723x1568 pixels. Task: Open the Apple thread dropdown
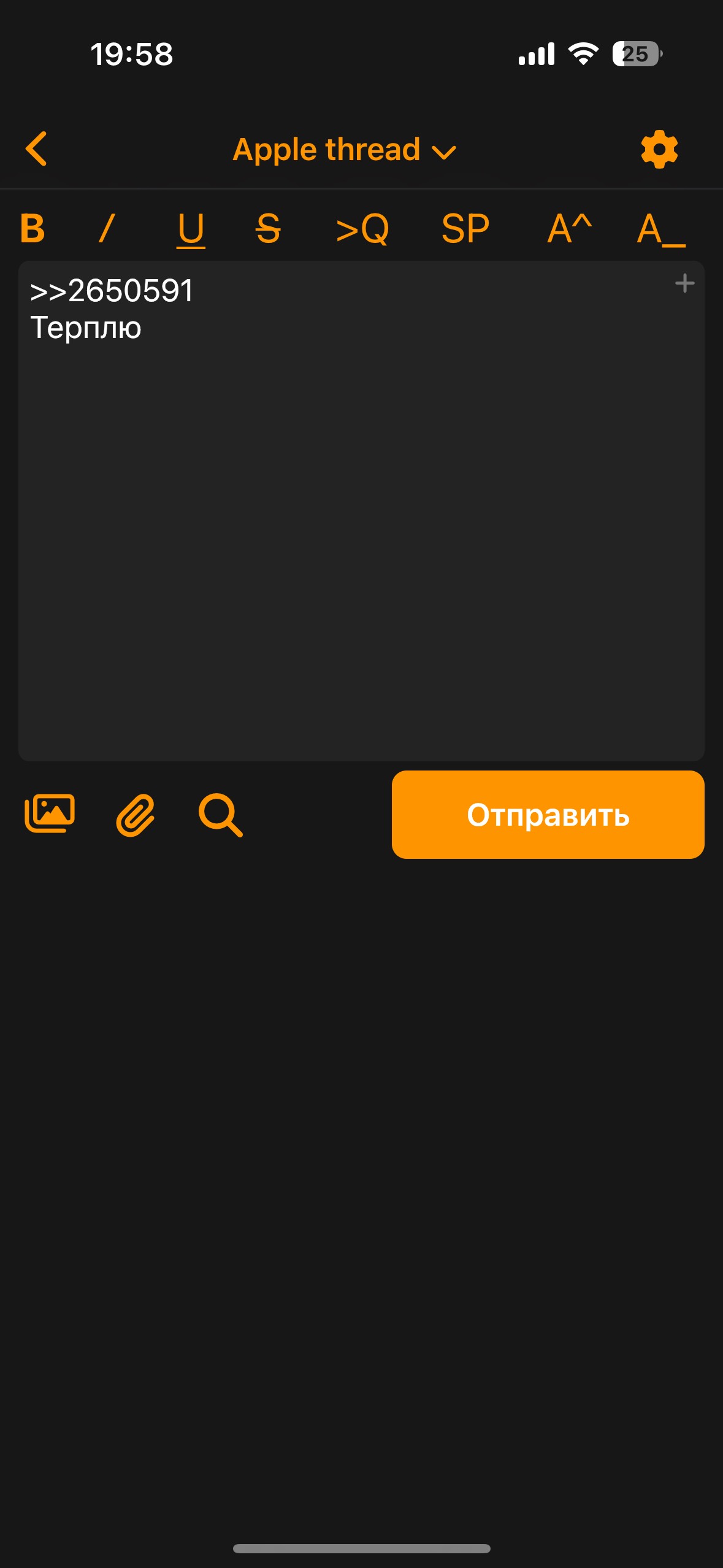coord(345,150)
